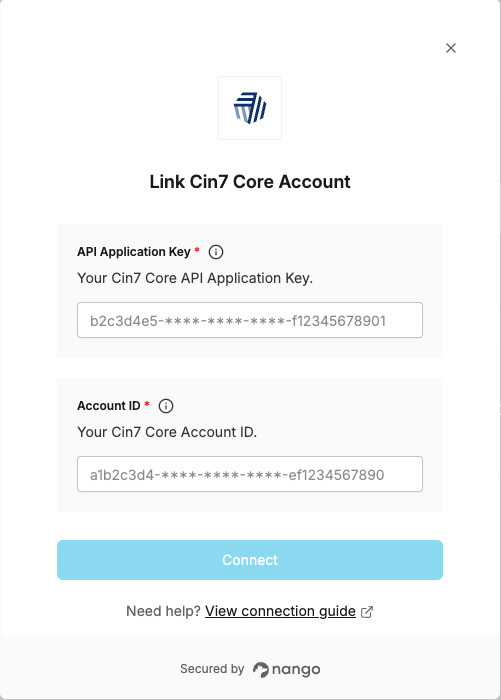This screenshot has height=700, width=501.
Task: Focus the Account ID field
Action: pos(250,474)
